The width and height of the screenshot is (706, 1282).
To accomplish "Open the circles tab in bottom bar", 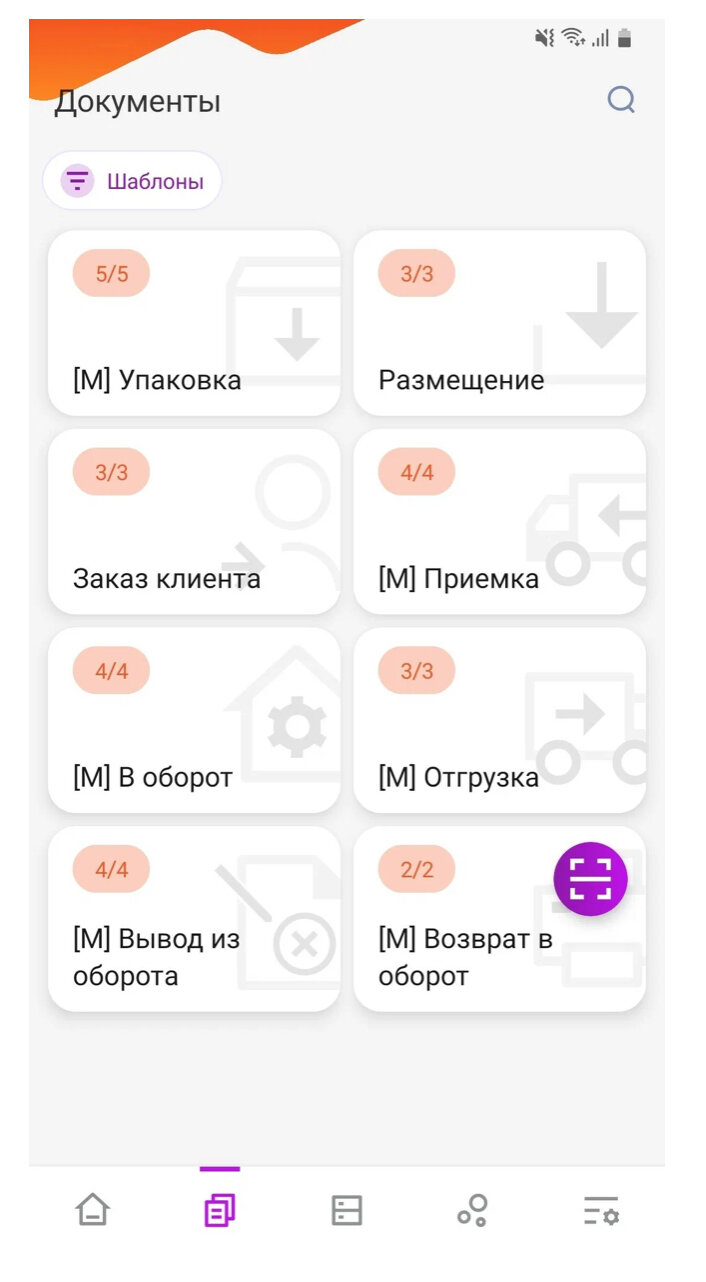I will point(473,1210).
